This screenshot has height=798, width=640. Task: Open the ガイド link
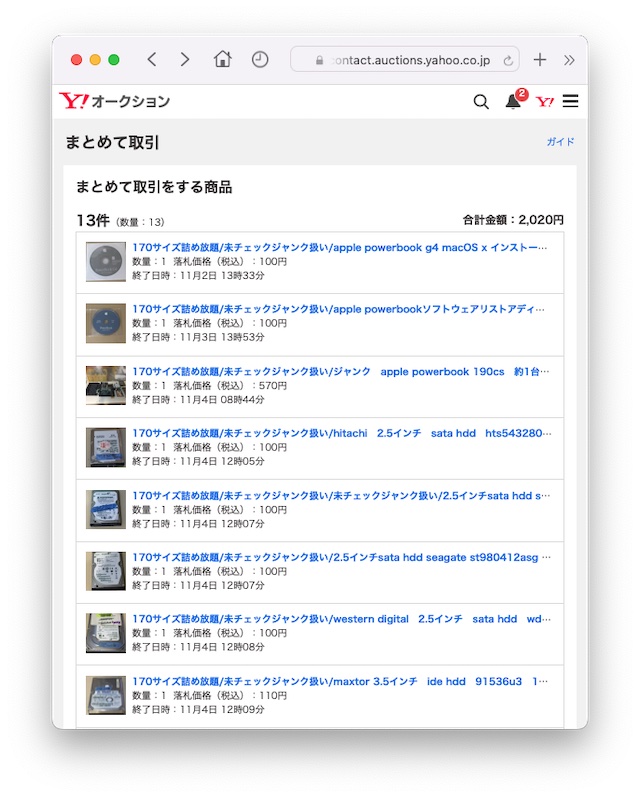coord(560,142)
